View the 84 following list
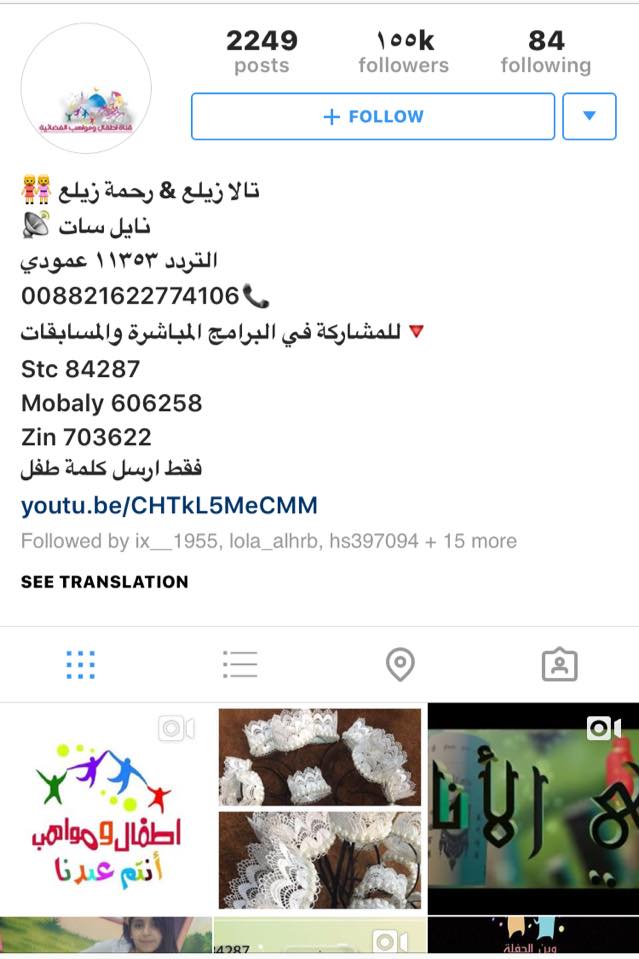The image size is (639, 959). tap(546, 52)
